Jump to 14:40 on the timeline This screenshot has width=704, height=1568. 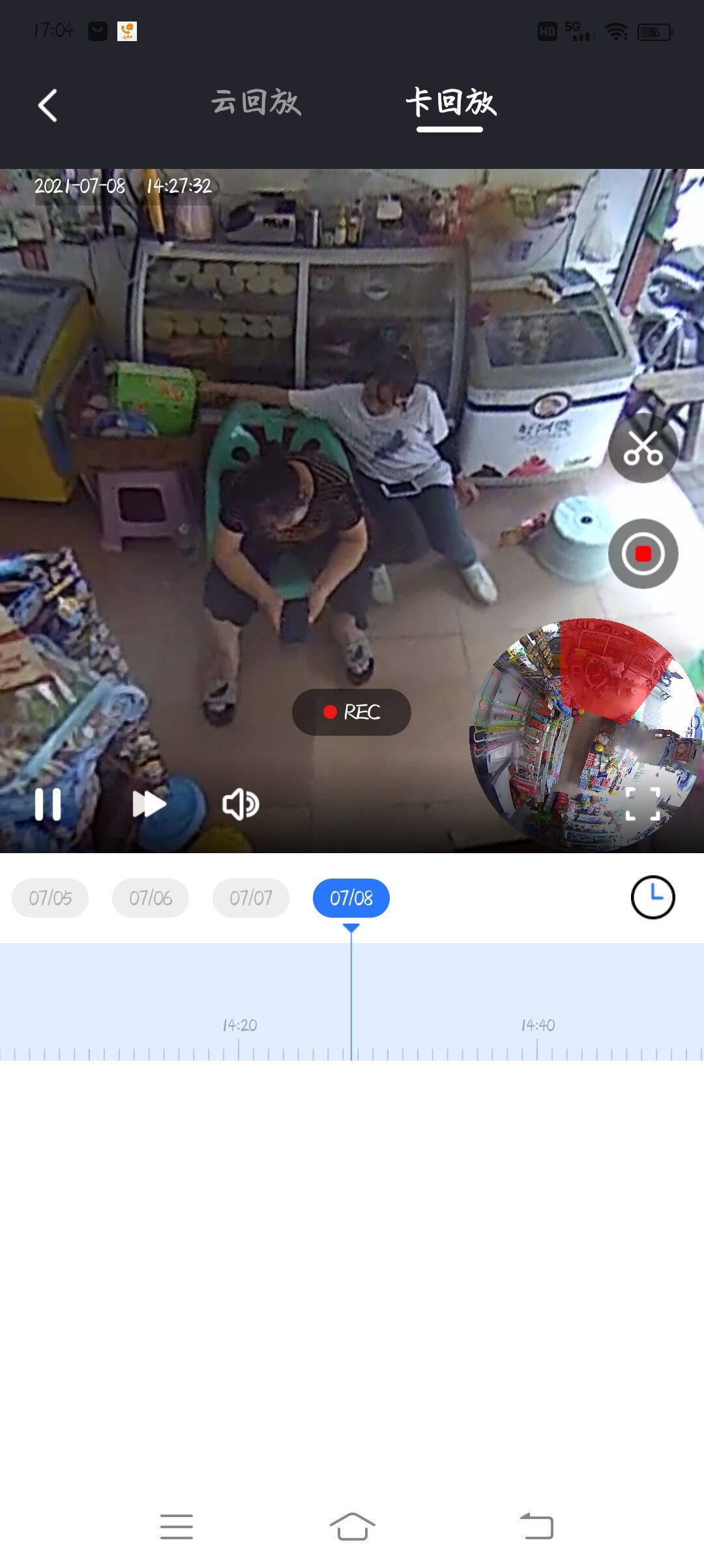[537, 1037]
